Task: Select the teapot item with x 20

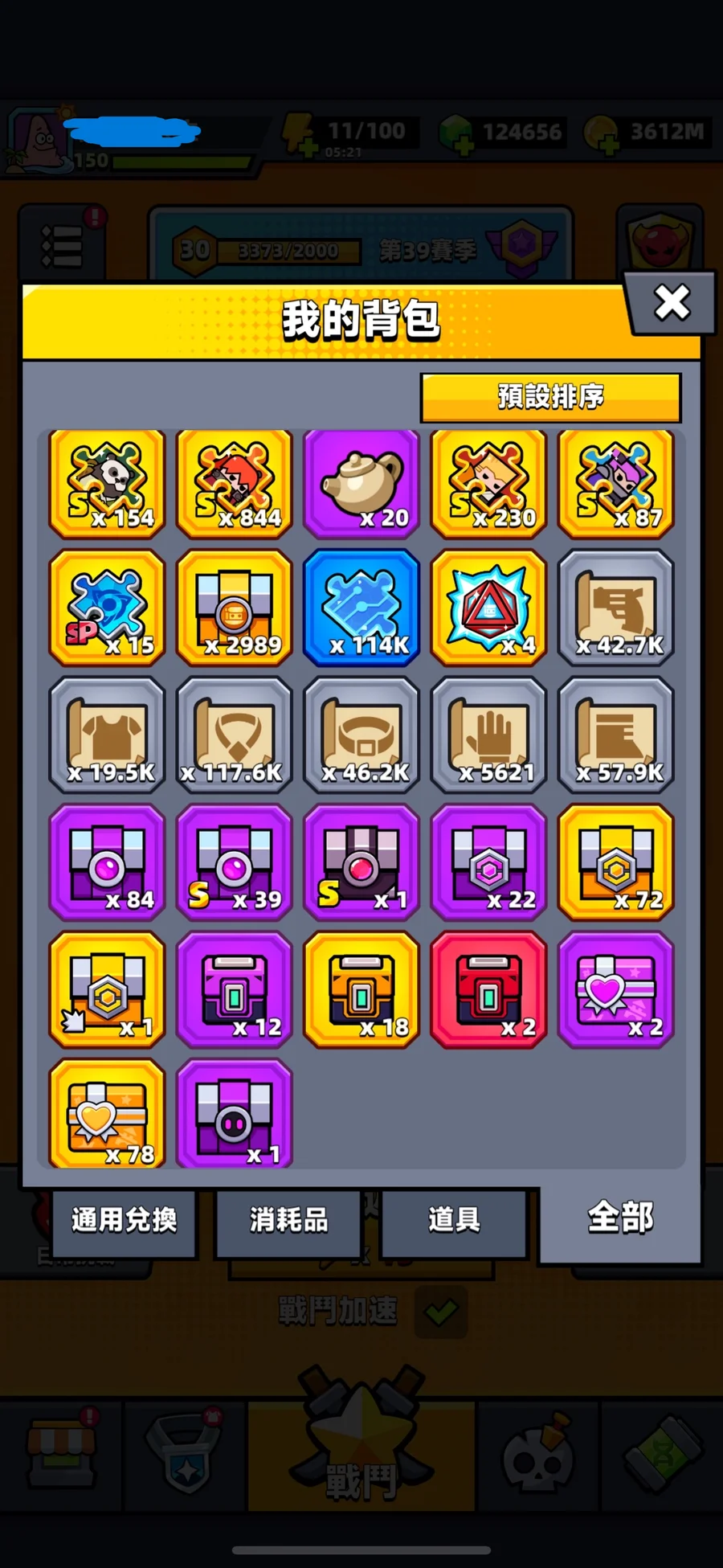Action: (x=361, y=484)
